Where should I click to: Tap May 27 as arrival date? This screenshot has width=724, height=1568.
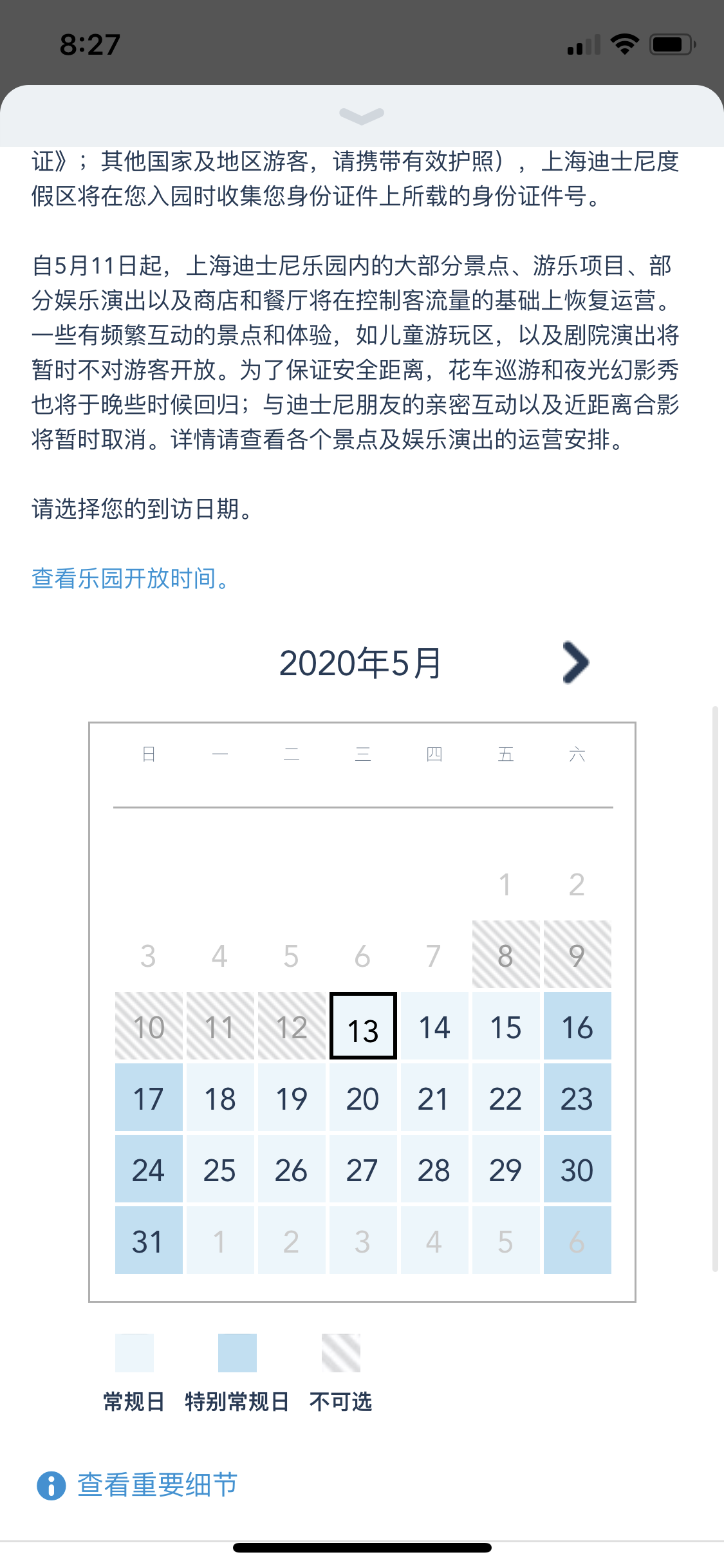coord(363,1169)
